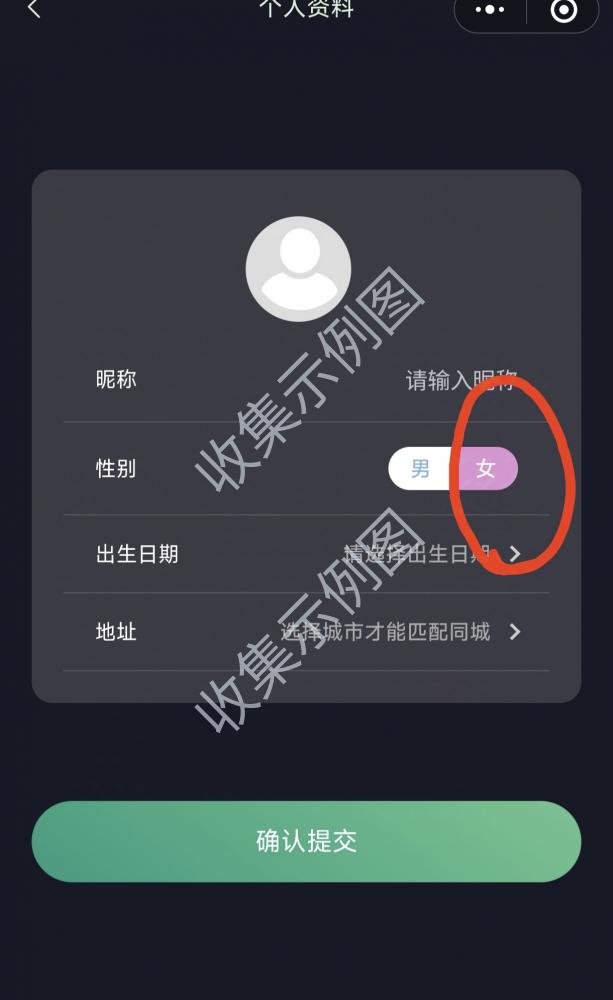This screenshot has height=1000, width=613.
Task: Choose a city in the 地址 row
Action: tap(400, 632)
